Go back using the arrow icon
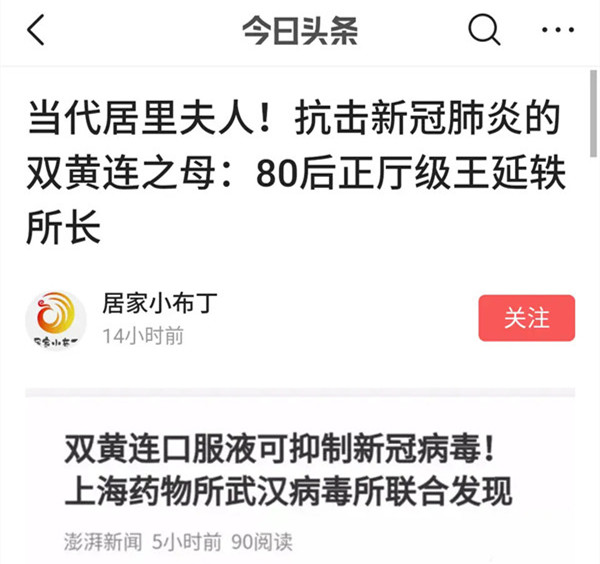The width and height of the screenshot is (600, 564). coord(36,32)
